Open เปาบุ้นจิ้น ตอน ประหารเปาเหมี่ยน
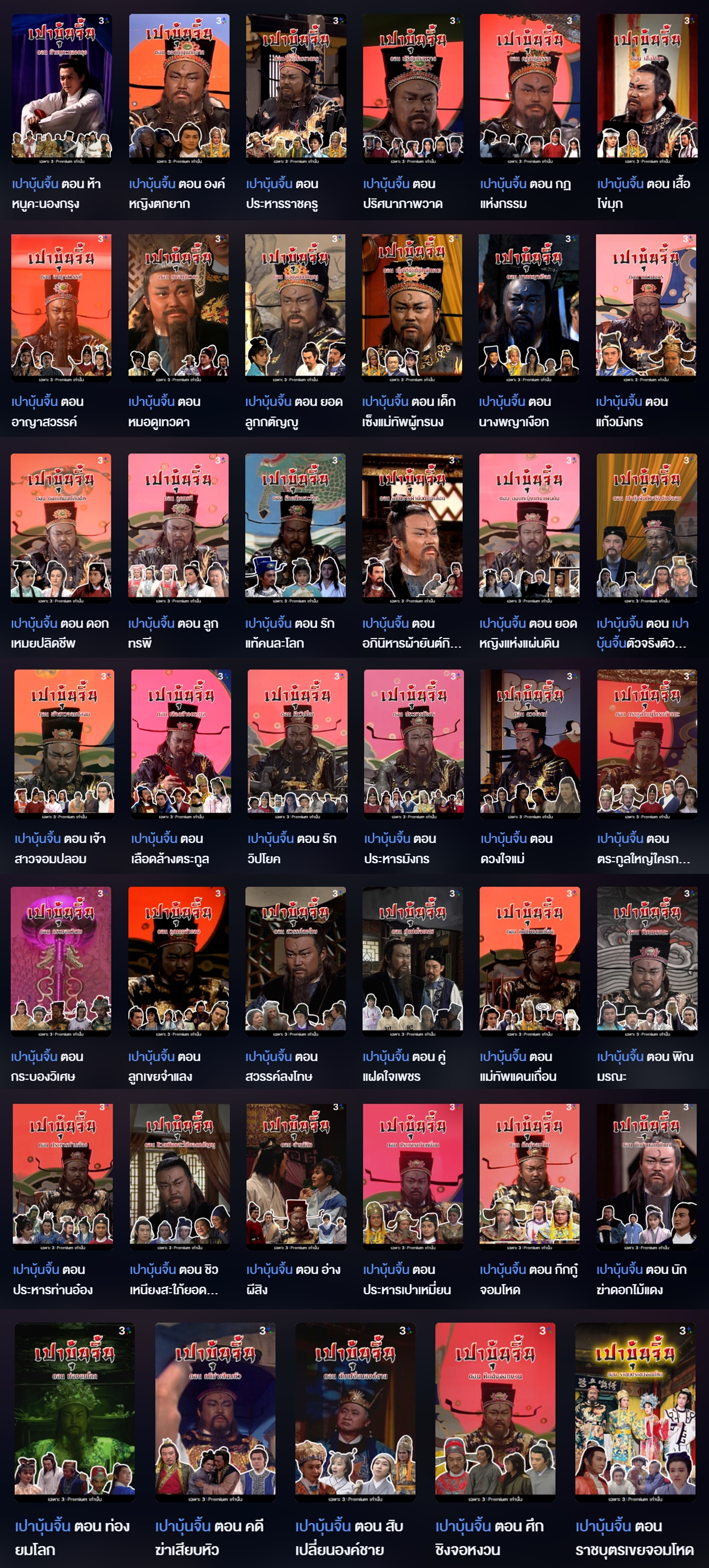The image size is (709, 1568). pos(412,1176)
